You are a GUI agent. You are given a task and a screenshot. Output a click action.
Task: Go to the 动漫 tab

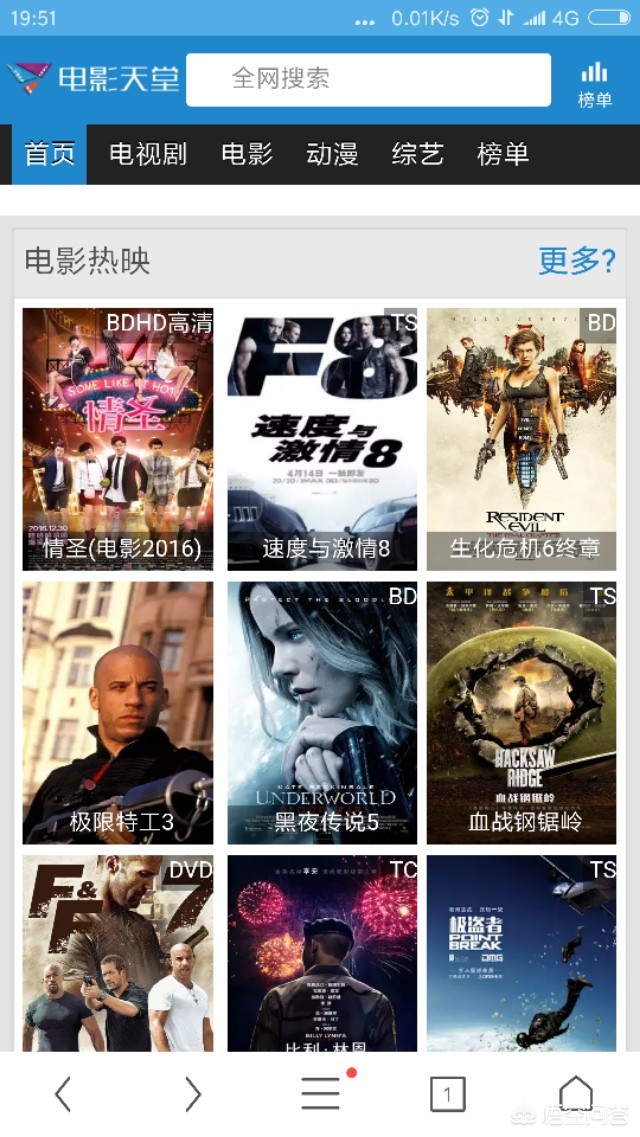pyautogui.click(x=332, y=154)
